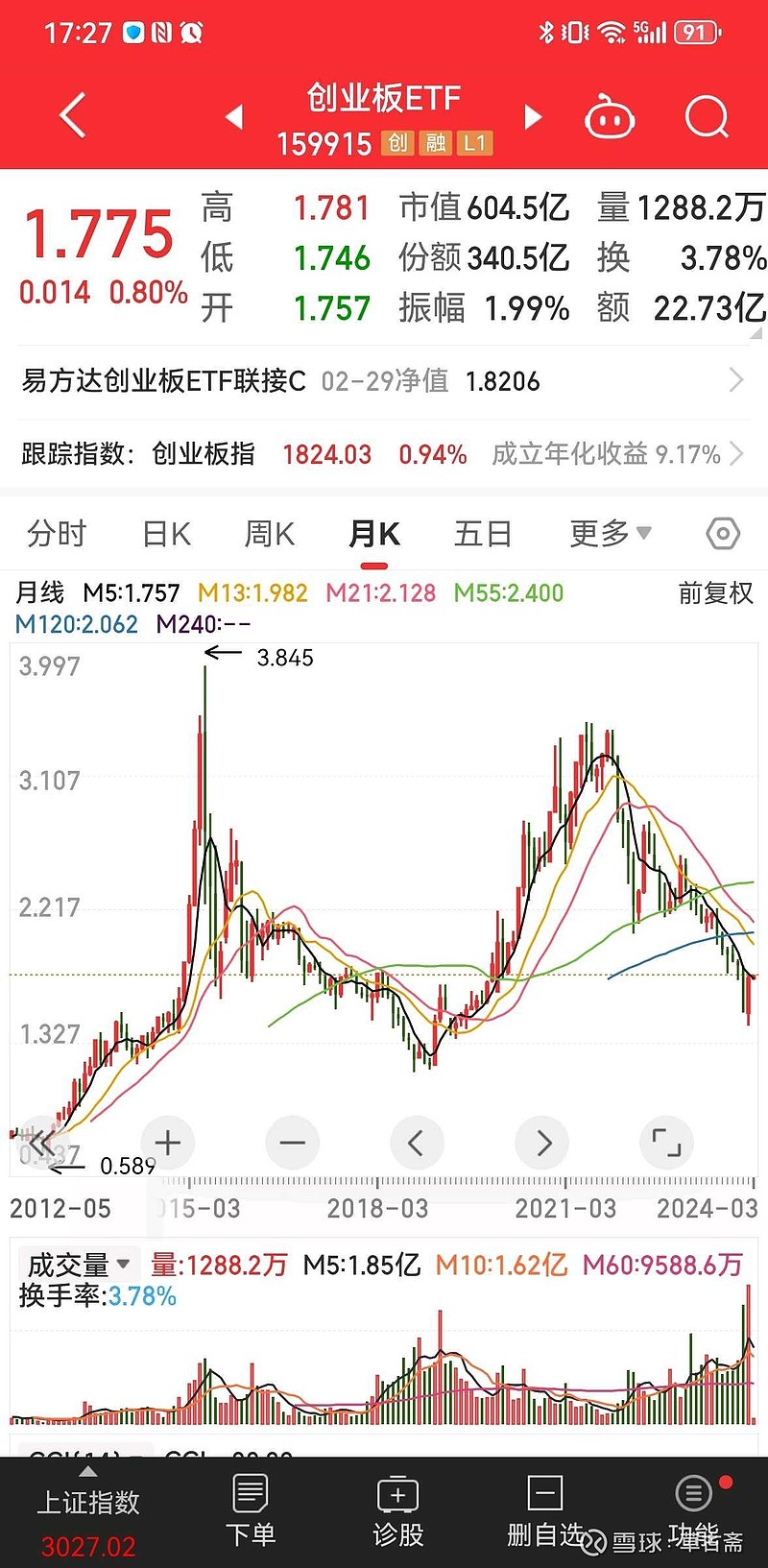This screenshot has height=1568, width=768.
Task: Go back using the top-left arrow
Action: [x=73, y=116]
